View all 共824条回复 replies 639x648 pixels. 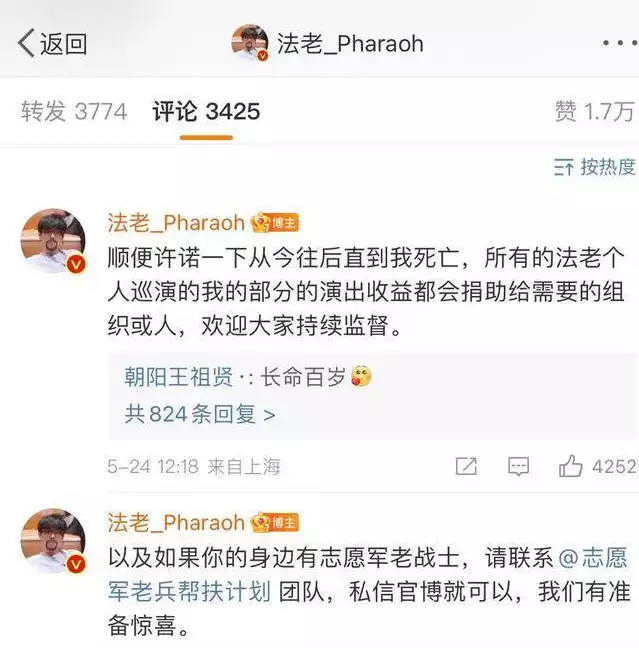(x=199, y=414)
